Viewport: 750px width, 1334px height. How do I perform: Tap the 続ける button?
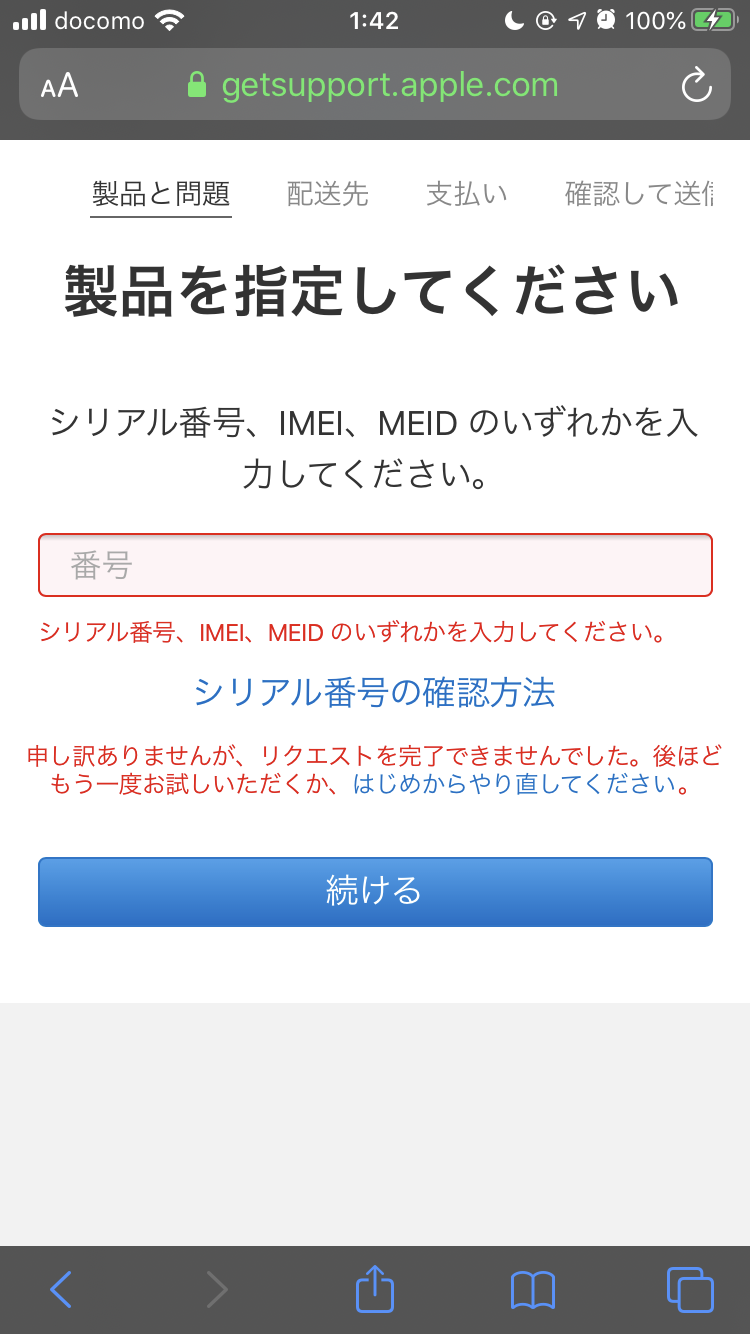click(x=375, y=891)
